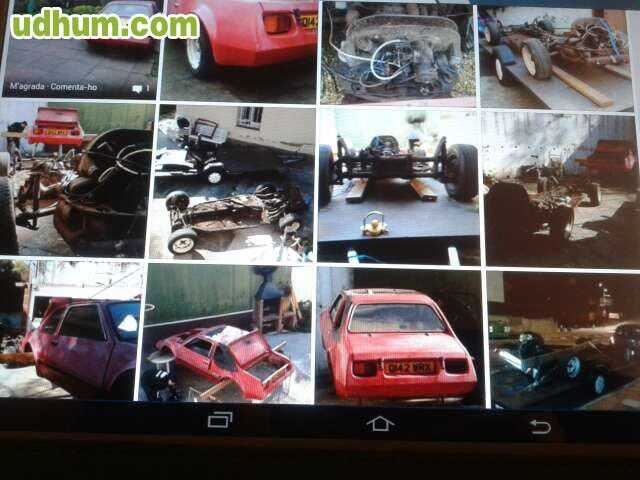Image resolution: width=640 pixels, height=480 pixels.
Task: Go back with the system back button
Action: [x=540, y=426]
